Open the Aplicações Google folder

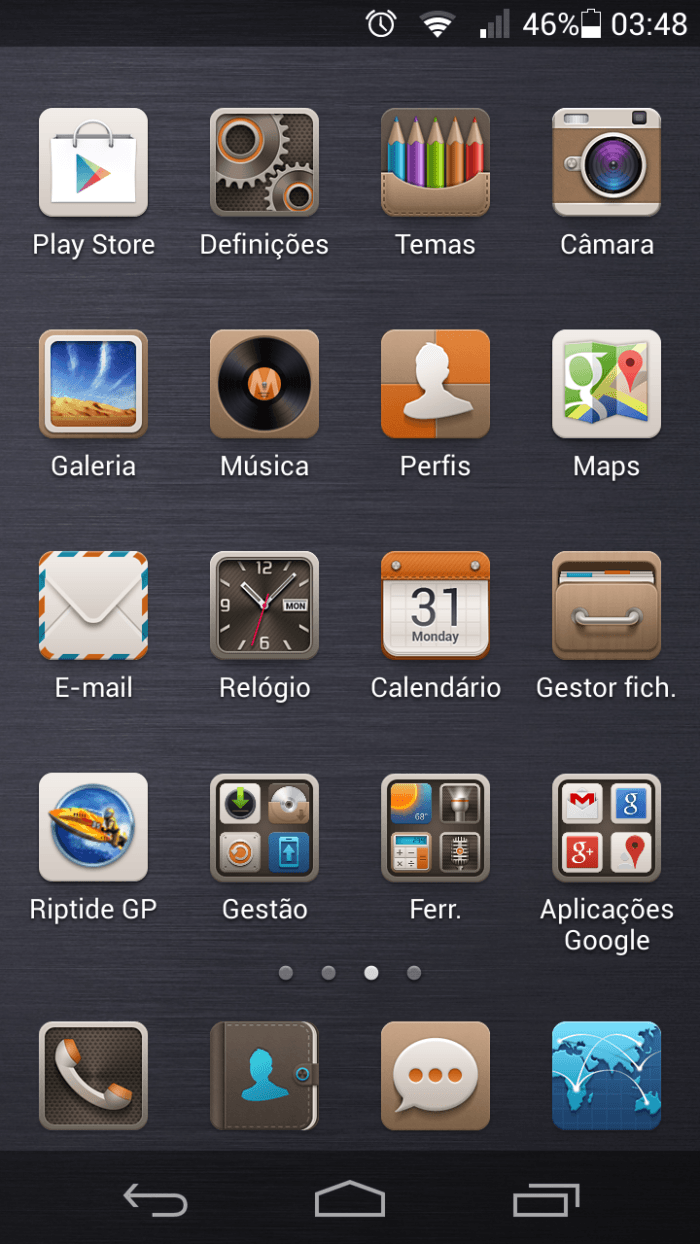click(x=606, y=827)
